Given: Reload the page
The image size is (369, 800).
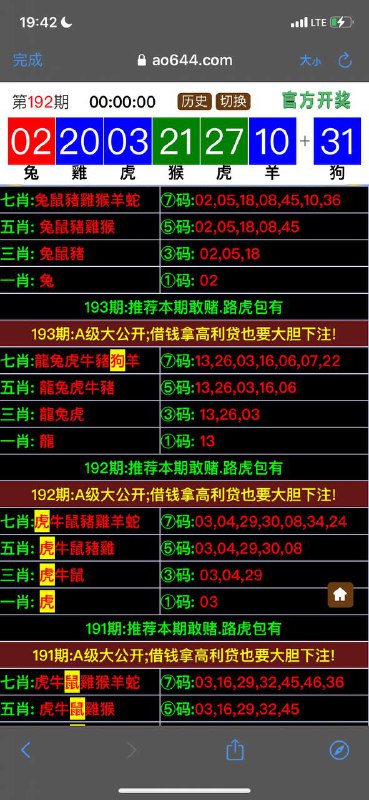Looking at the screenshot, I should [x=345, y=60].
